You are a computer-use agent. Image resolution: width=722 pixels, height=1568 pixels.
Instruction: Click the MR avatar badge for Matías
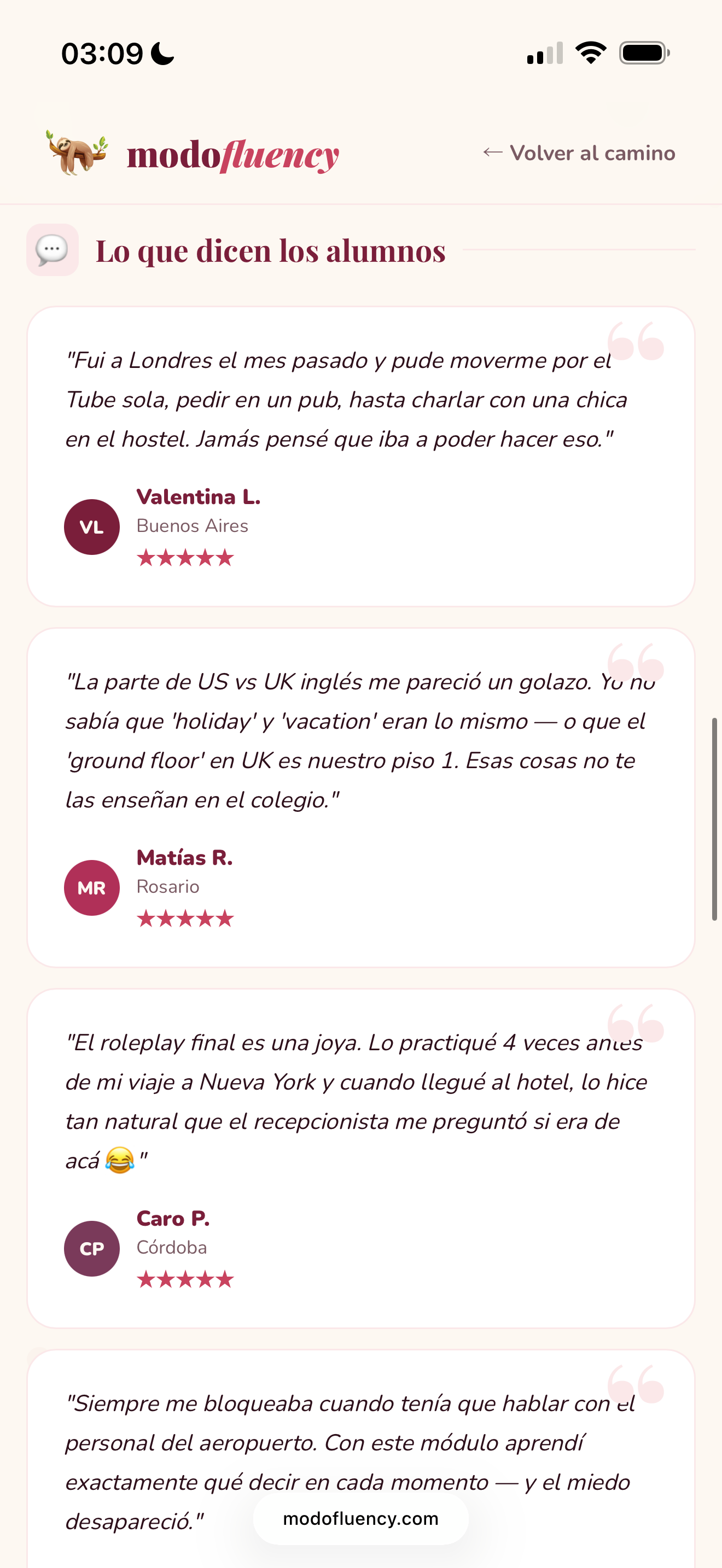tap(91, 887)
